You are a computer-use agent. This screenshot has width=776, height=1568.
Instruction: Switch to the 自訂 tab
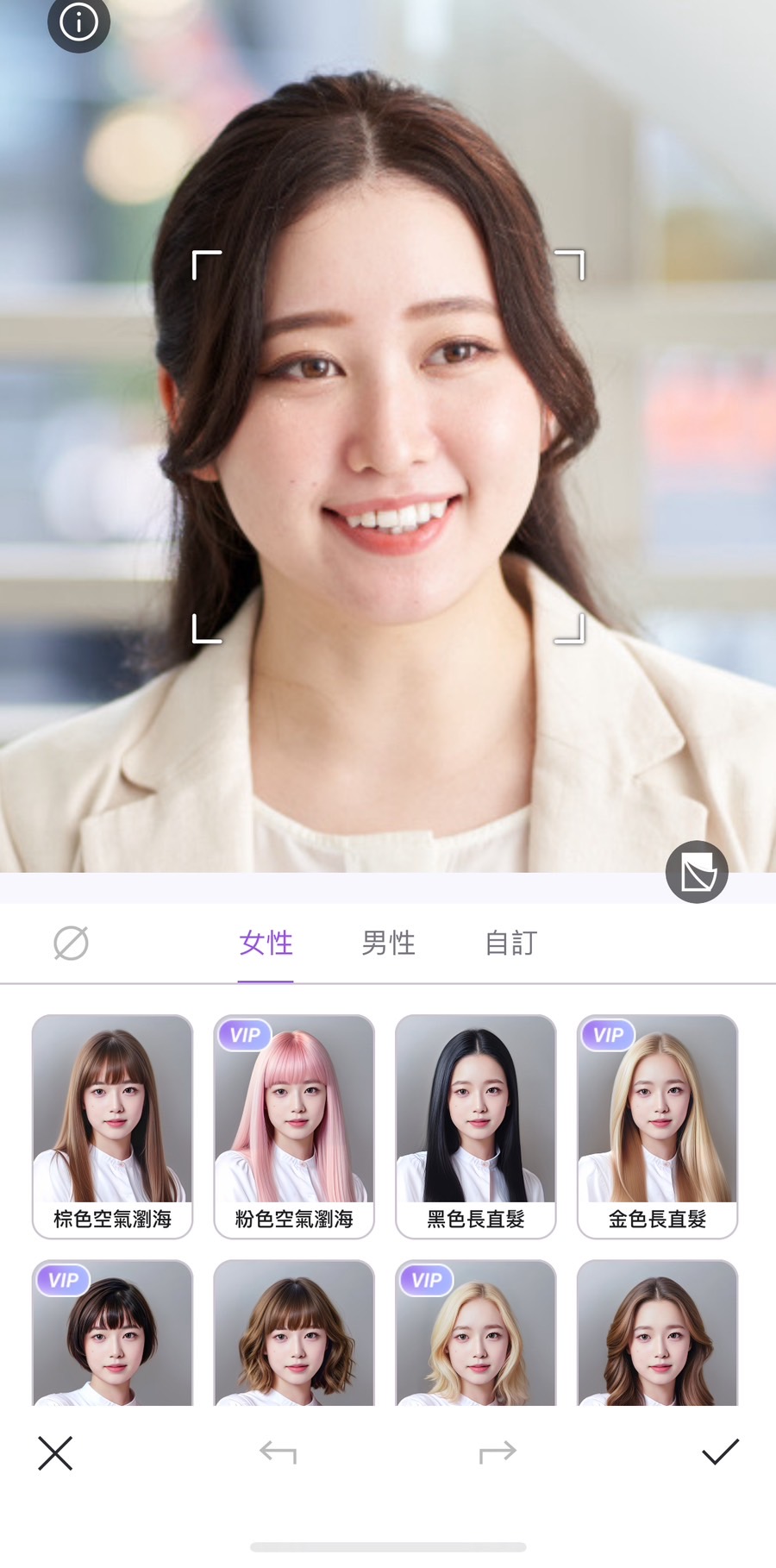pos(510,943)
